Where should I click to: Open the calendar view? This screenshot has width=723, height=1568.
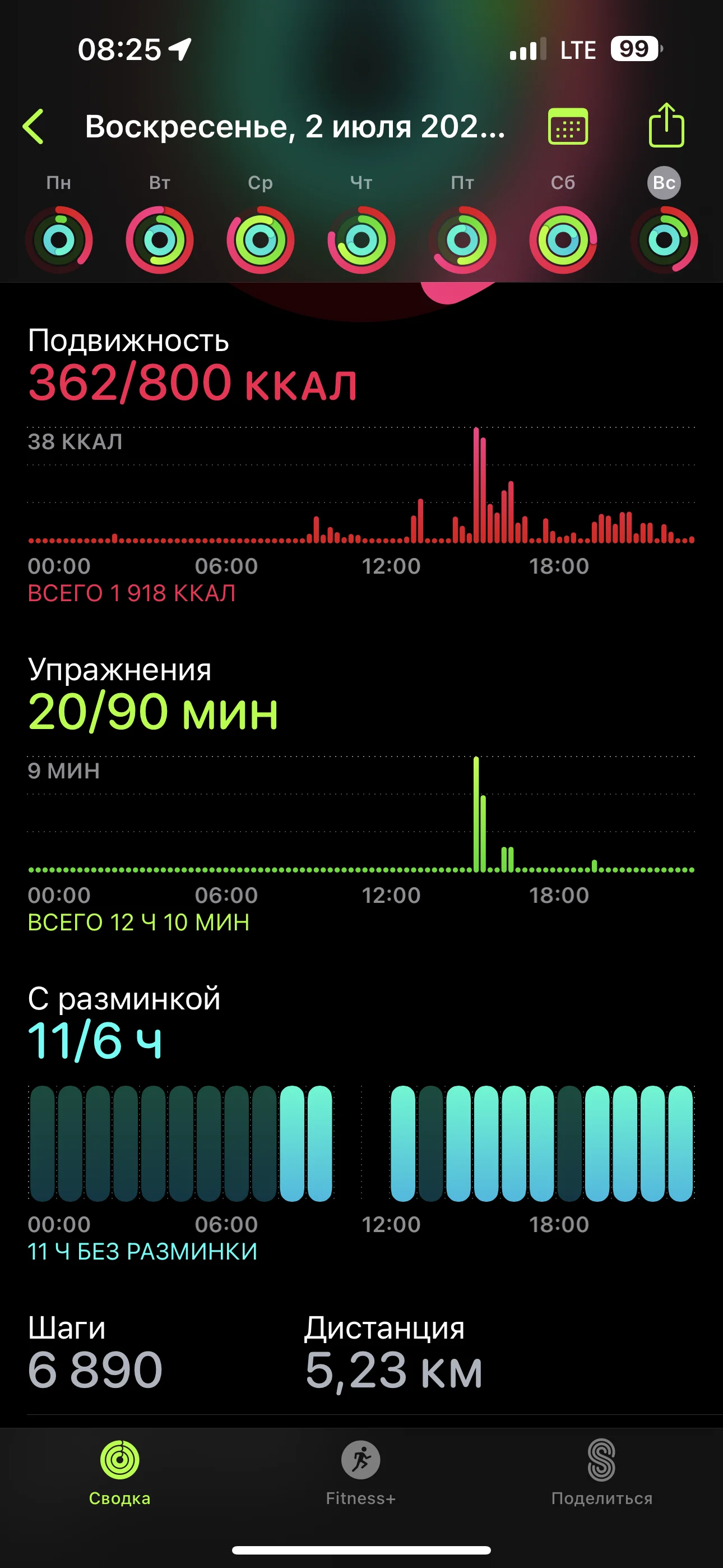click(x=568, y=127)
